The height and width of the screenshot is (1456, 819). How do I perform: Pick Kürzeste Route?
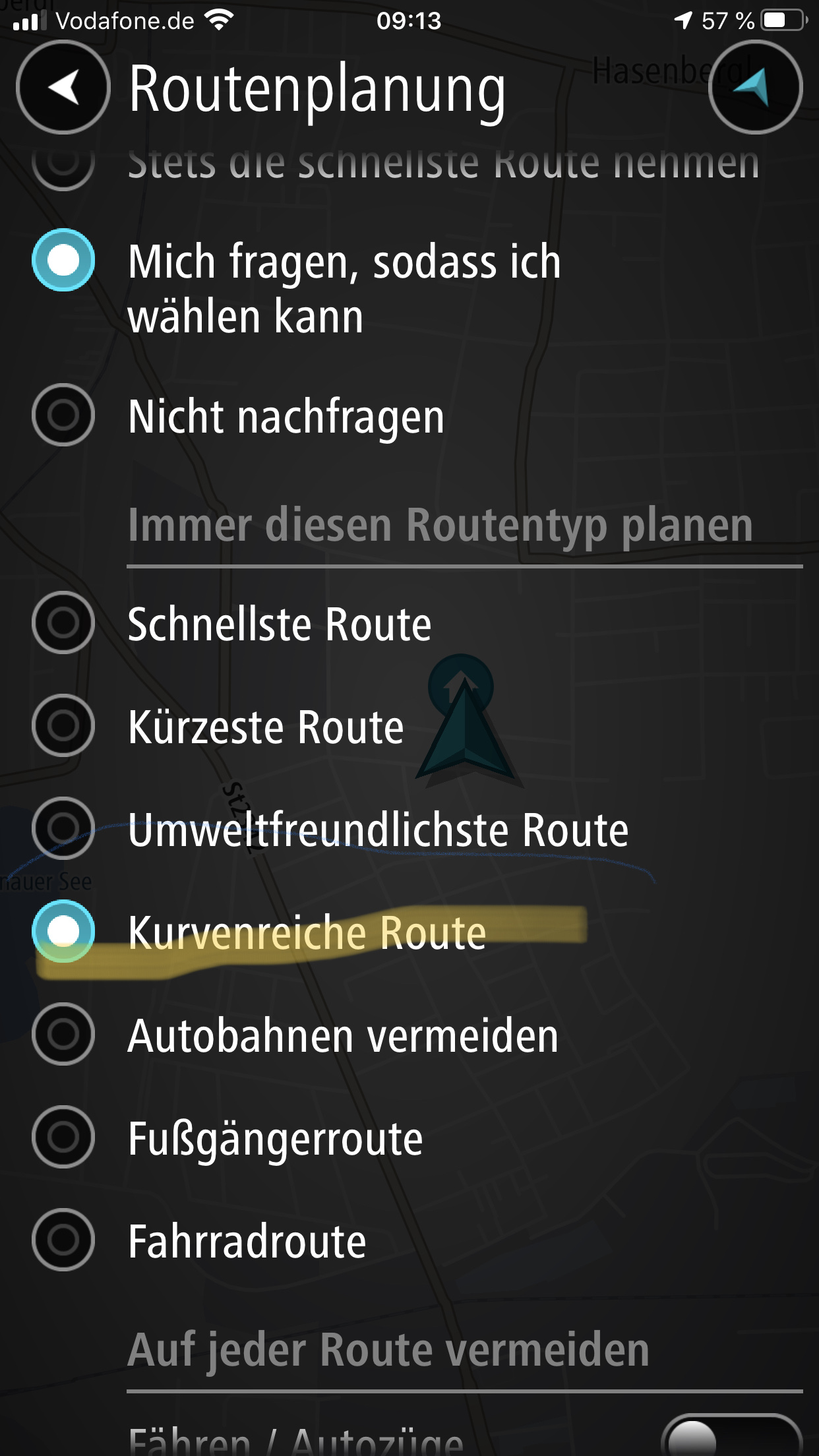[63, 725]
